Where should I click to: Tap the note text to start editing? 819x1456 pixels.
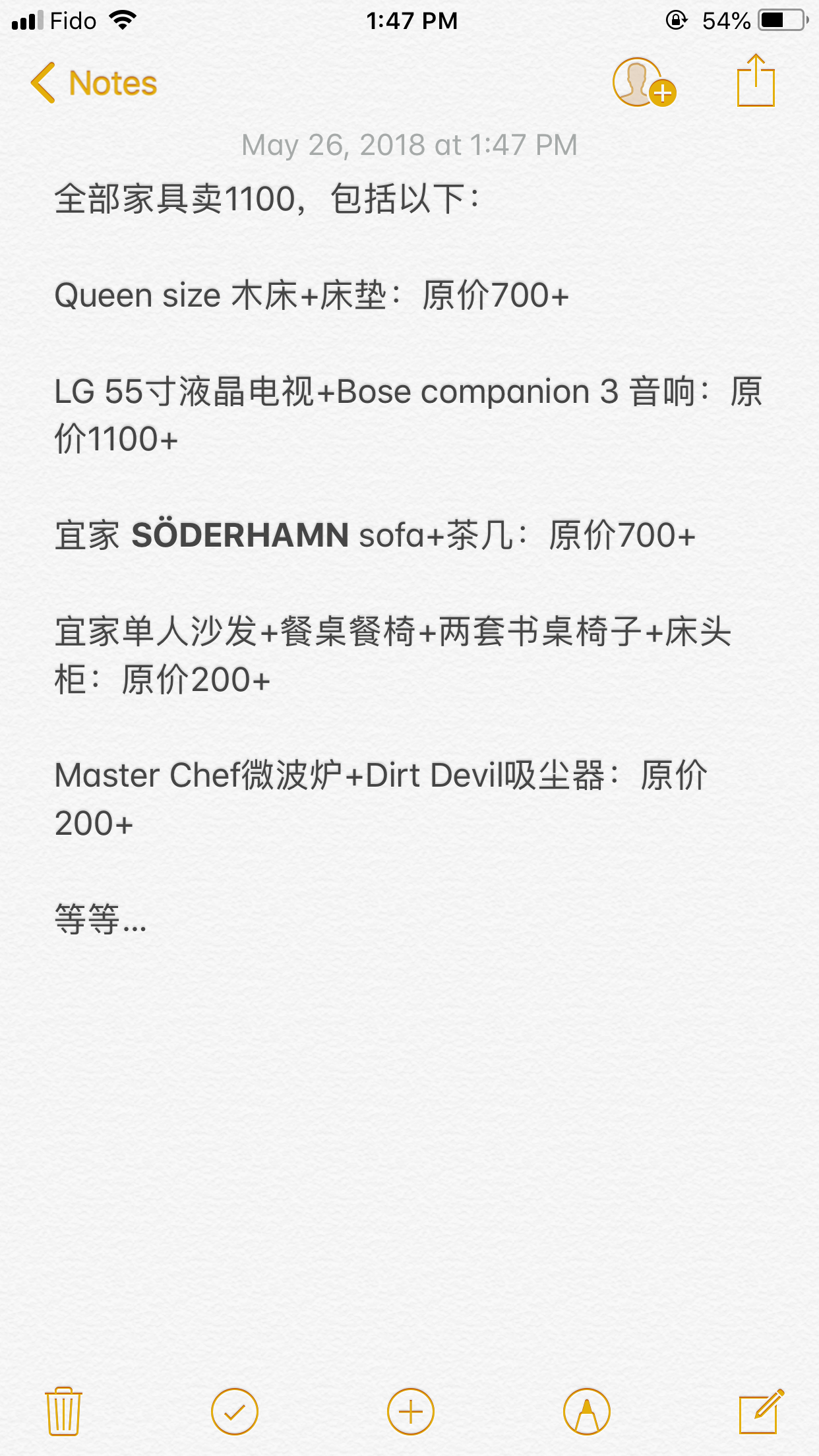409,559
